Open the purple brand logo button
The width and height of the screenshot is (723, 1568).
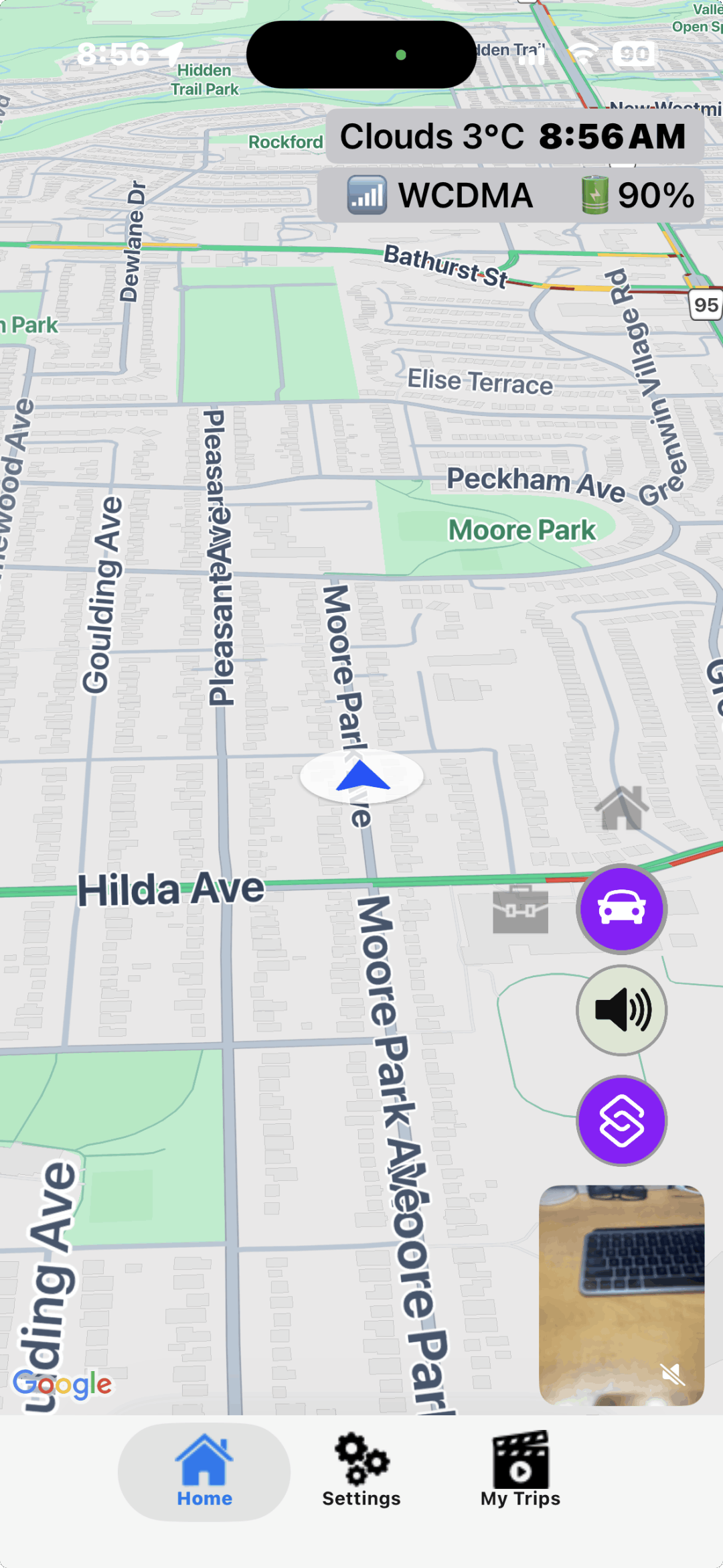621,1121
